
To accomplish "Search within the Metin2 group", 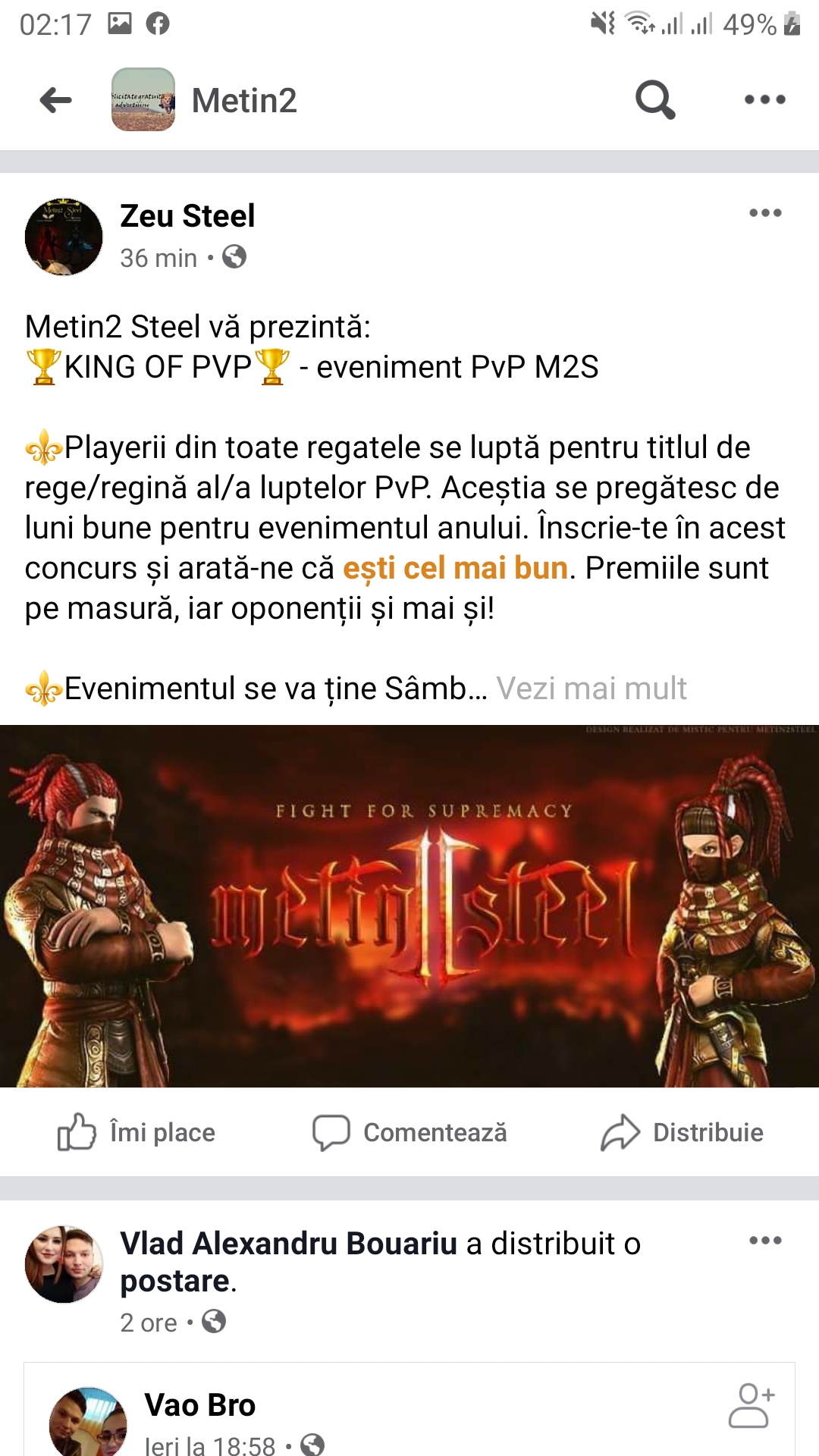I will [x=655, y=99].
